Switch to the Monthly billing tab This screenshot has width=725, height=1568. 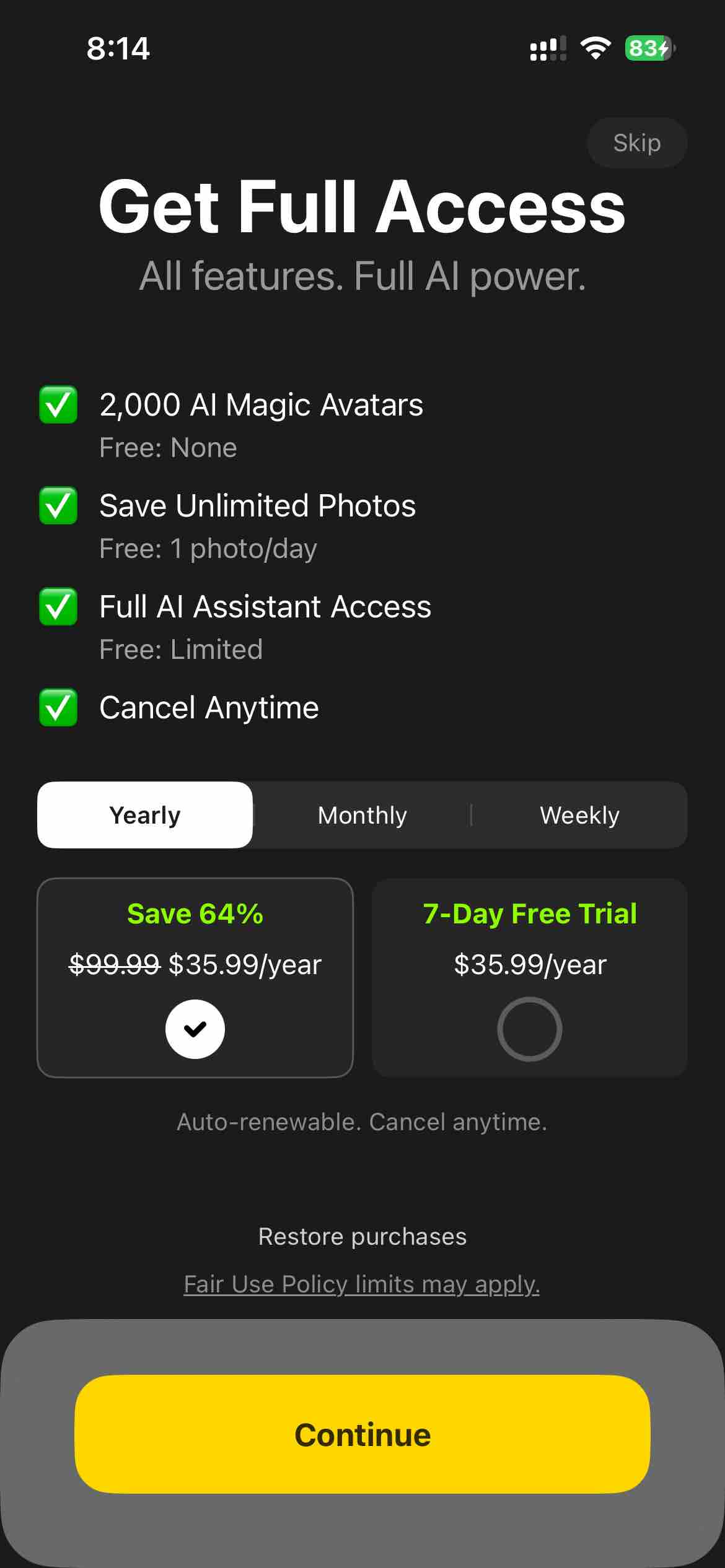pyautogui.click(x=362, y=814)
